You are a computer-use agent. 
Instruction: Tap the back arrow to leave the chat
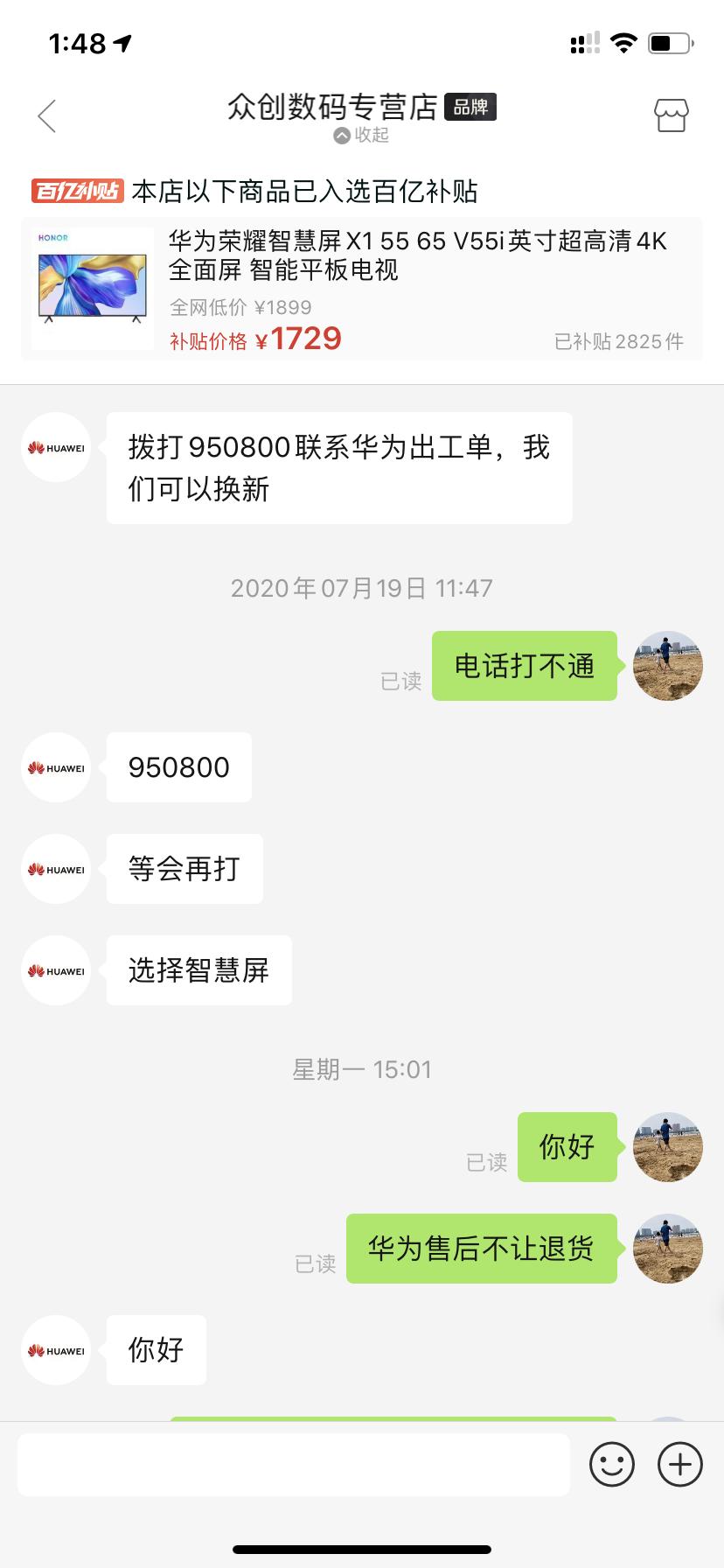[x=46, y=115]
